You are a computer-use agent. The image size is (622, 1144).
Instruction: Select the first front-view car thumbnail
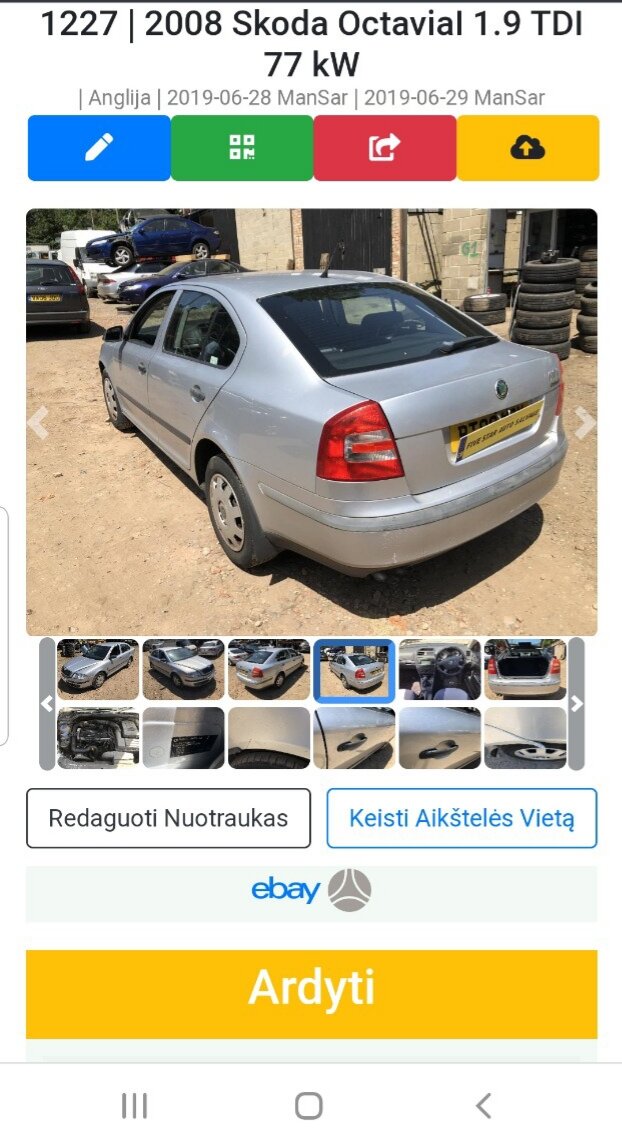(98, 670)
